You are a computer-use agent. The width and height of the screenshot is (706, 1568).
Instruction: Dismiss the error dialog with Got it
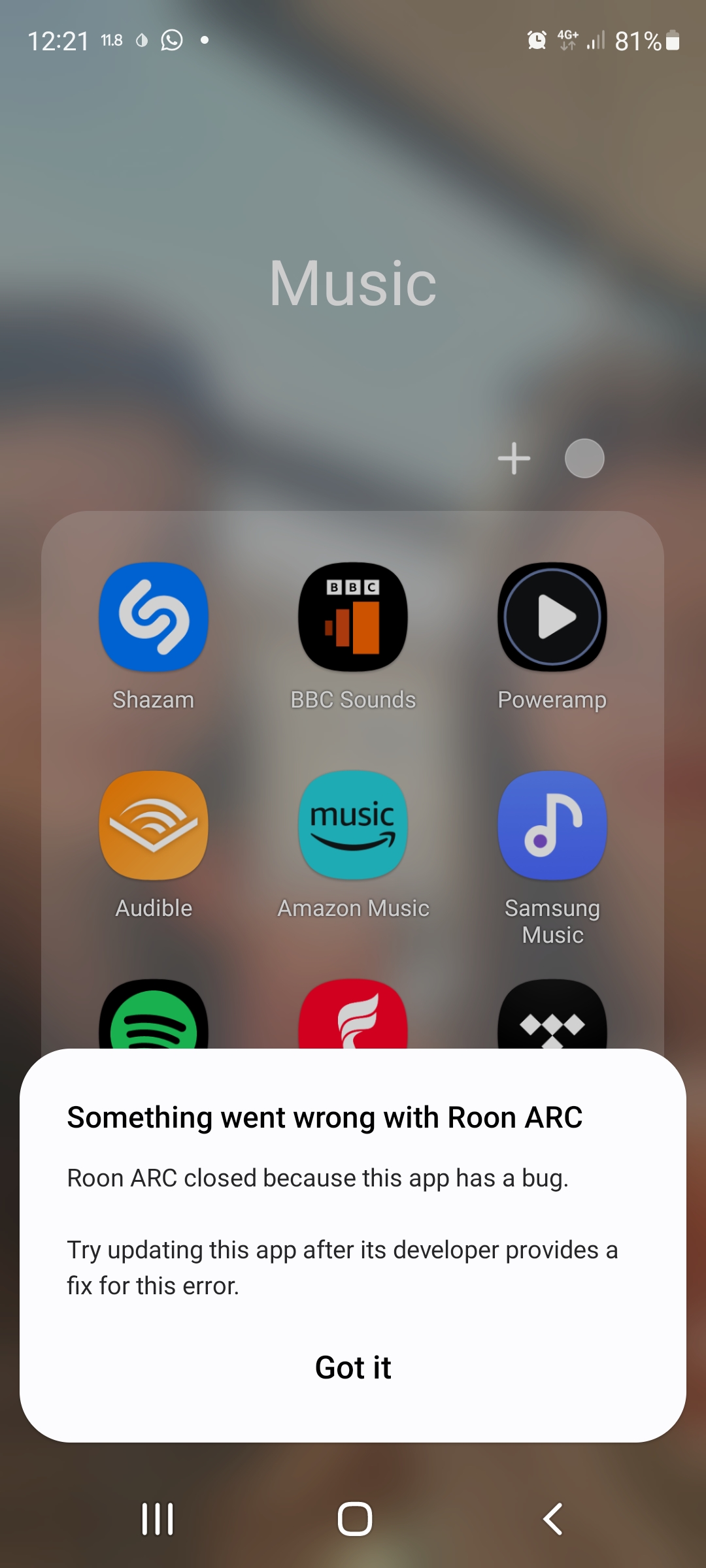tap(353, 1367)
